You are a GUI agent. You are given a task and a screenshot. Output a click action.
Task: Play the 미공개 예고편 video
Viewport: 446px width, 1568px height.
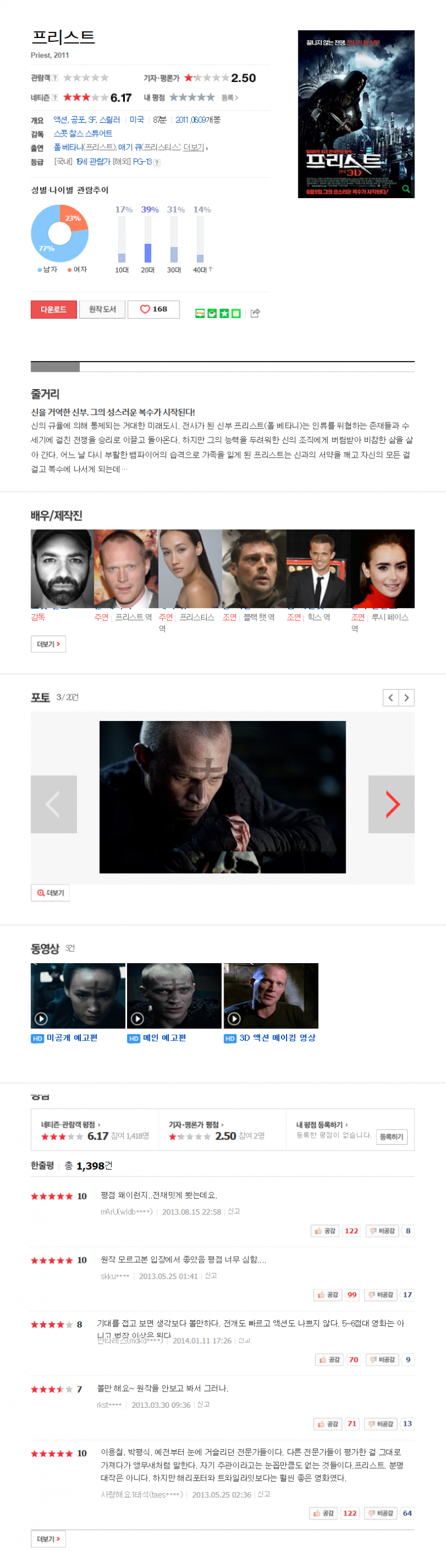[78, 995]
